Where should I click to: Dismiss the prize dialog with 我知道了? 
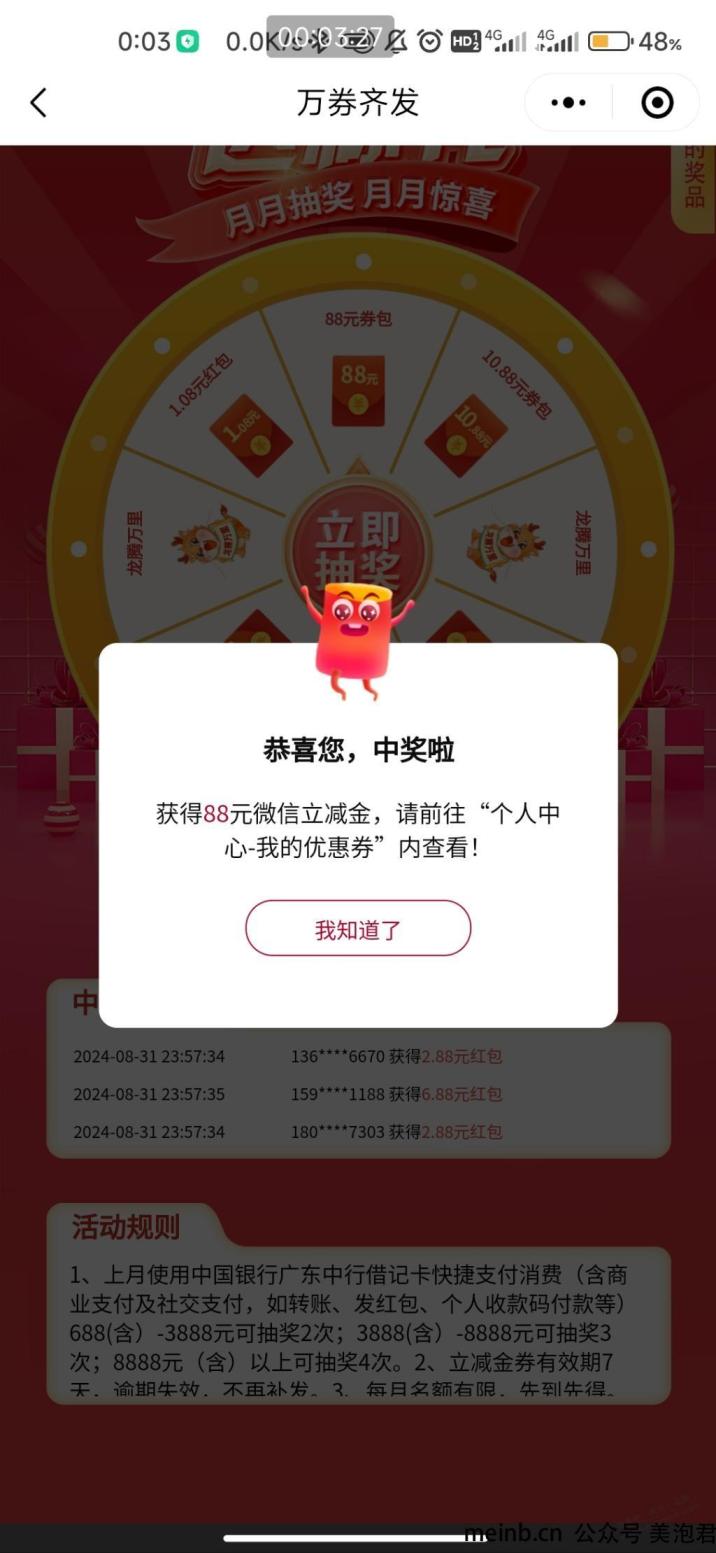pyautogui.click(x=358, y=929)
